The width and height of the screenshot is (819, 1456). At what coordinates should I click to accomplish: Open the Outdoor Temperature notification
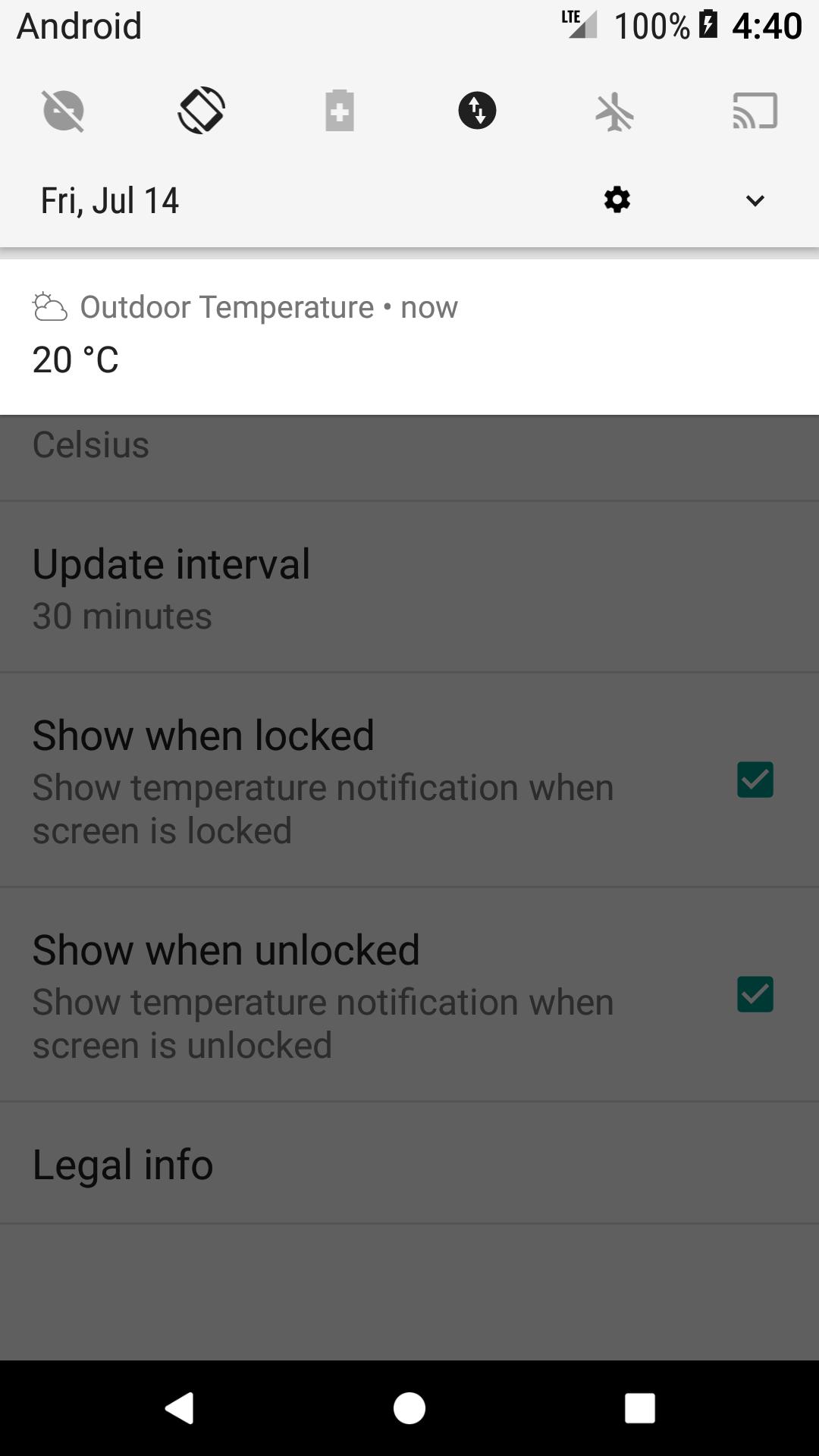pos(409,336)
